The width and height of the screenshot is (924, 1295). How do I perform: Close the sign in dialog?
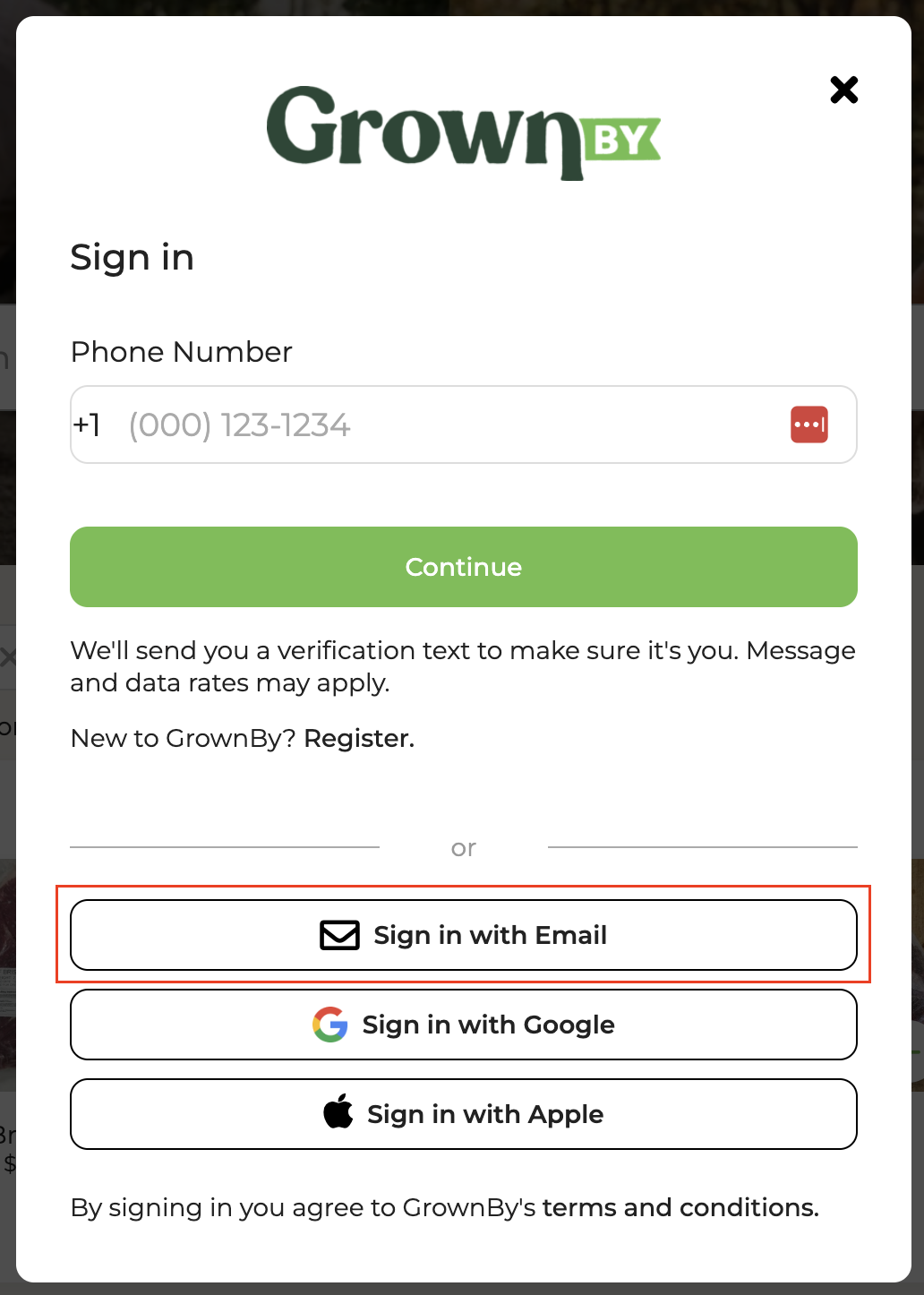click(843, 90)
